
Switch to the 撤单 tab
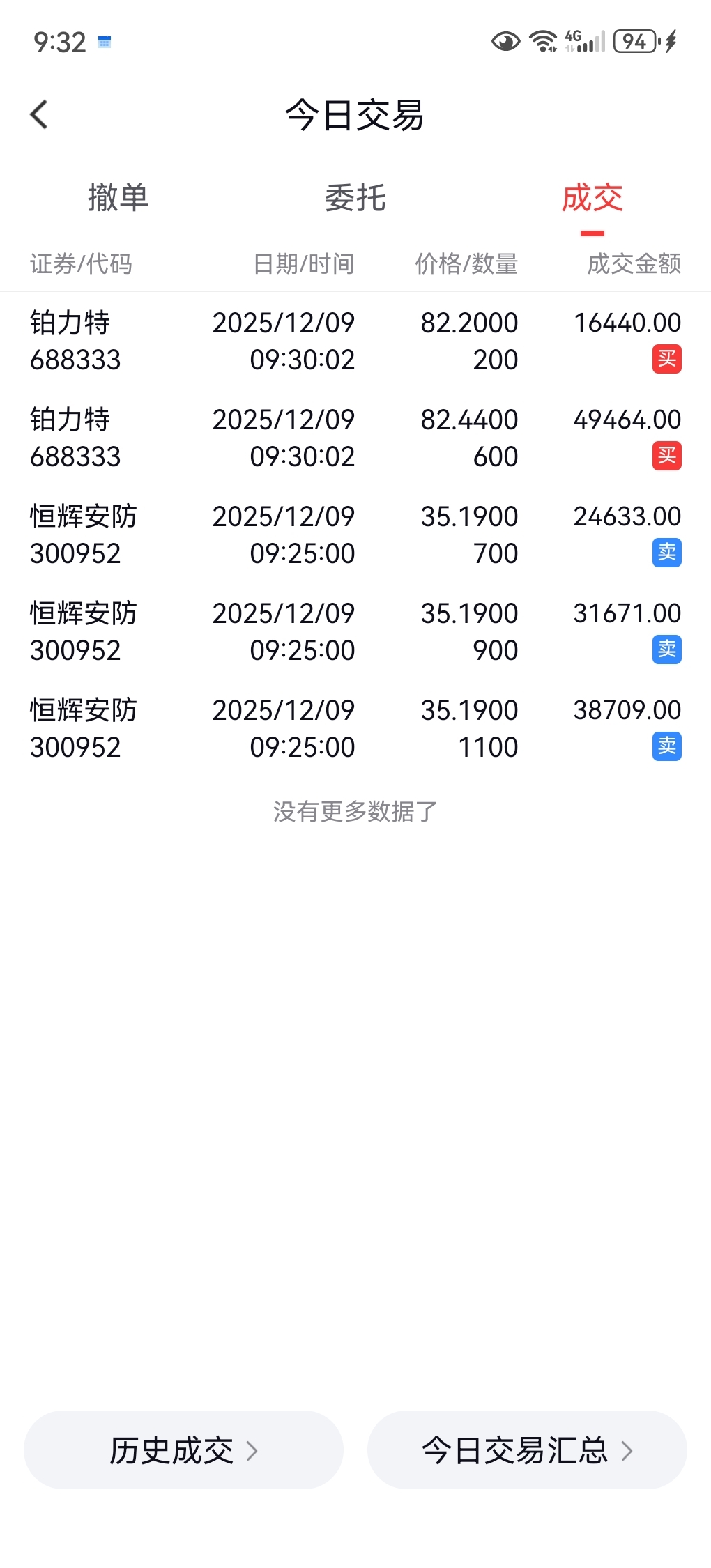tap(118, 198)
